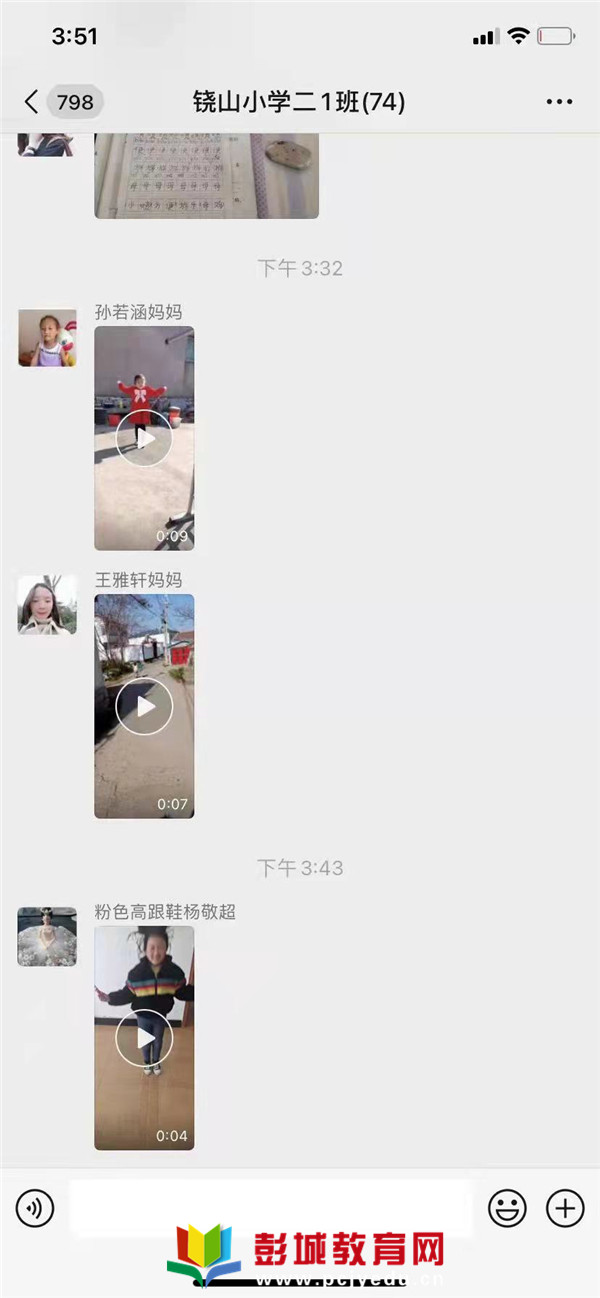Play 孙若涵妈妈's 0:09 video
This screenshot has width=600, height=1298.
144,438
